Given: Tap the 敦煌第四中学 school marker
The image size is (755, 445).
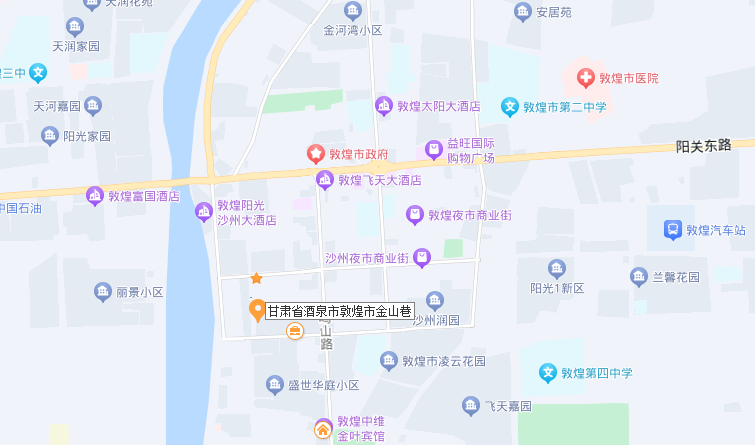Looking at the screenshot, I should (x=547, y=373).
